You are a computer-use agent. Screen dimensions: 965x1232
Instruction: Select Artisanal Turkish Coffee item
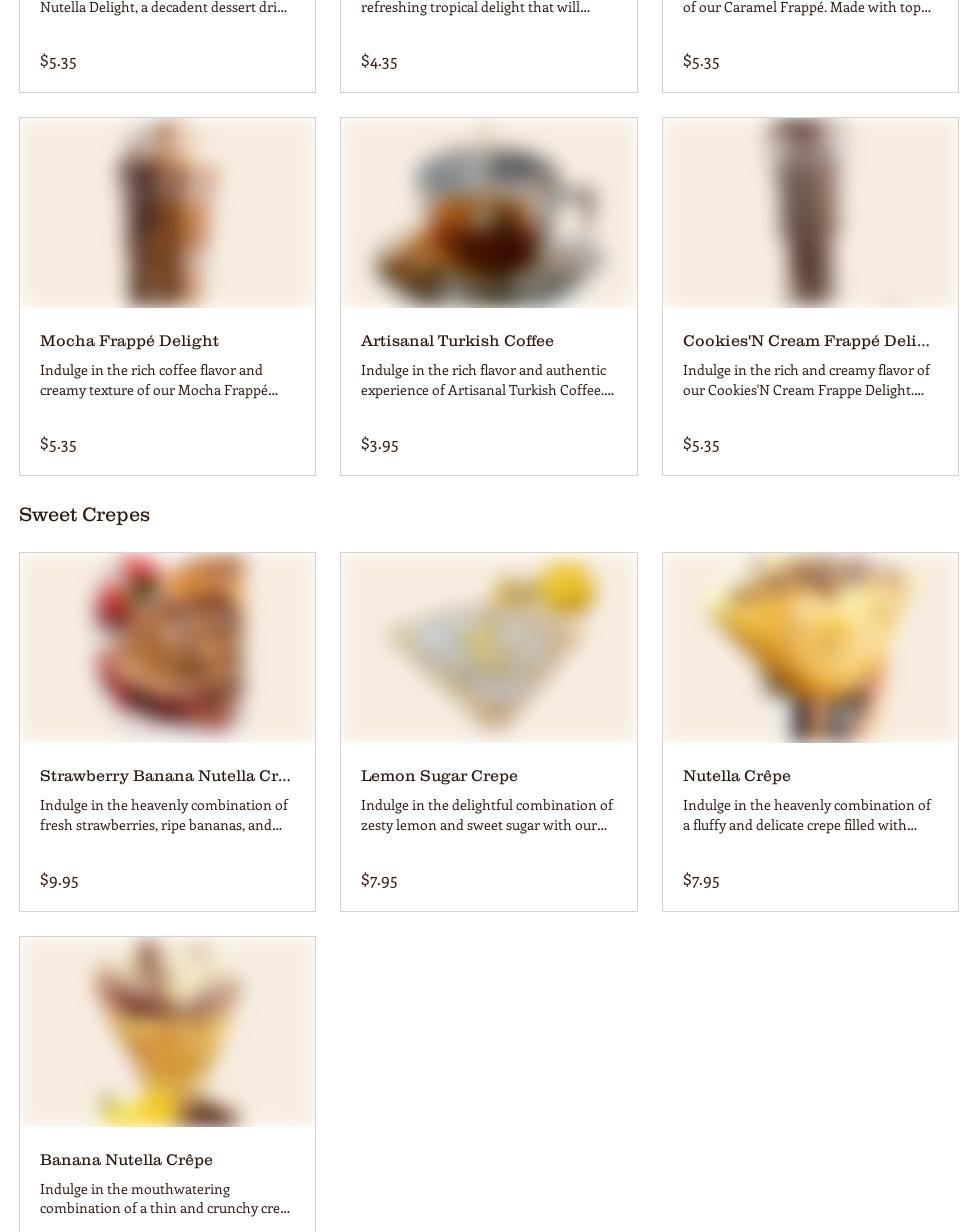click(488, 296)
